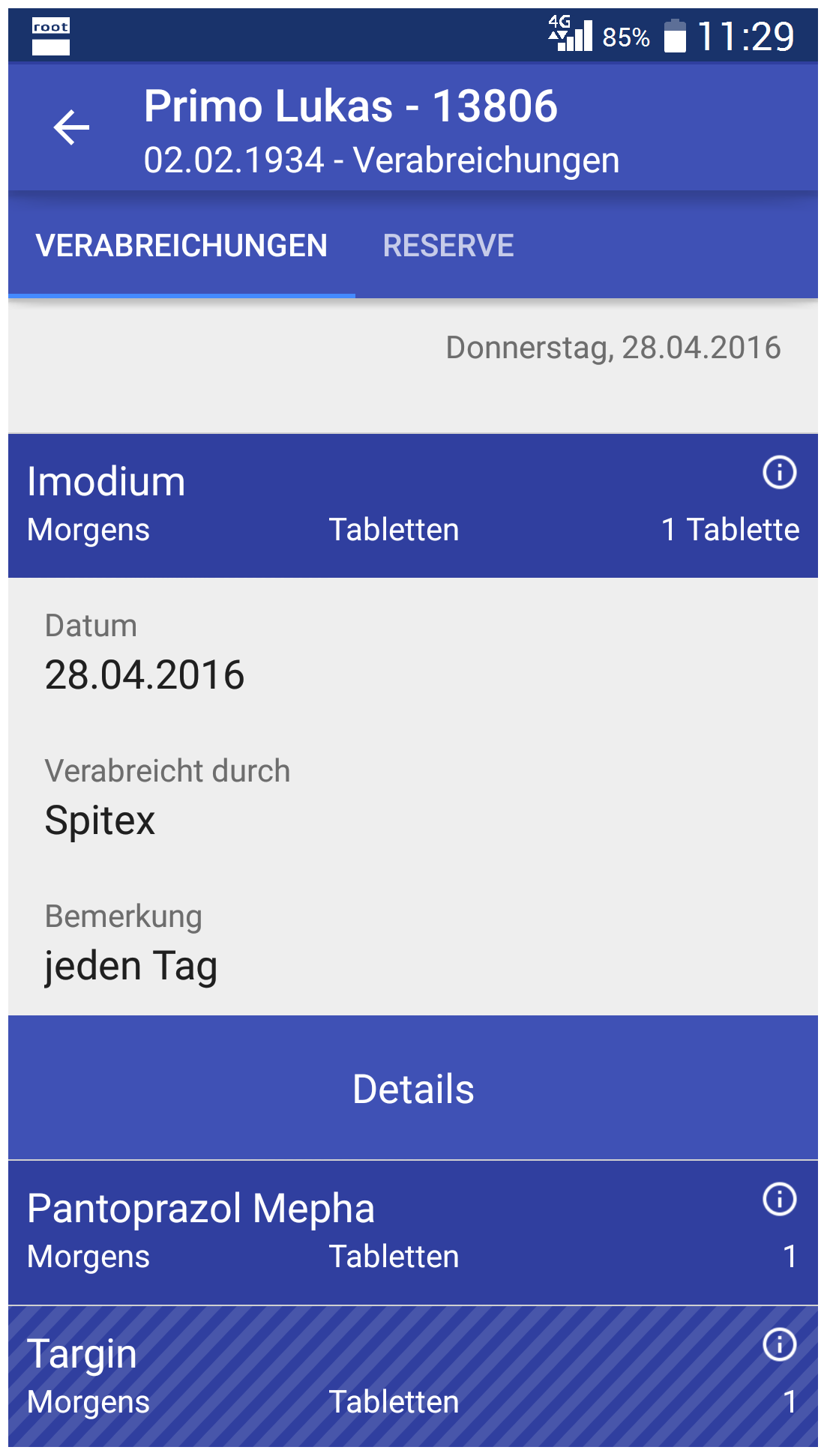Tap the Details button

click(x=413, y=1088)
